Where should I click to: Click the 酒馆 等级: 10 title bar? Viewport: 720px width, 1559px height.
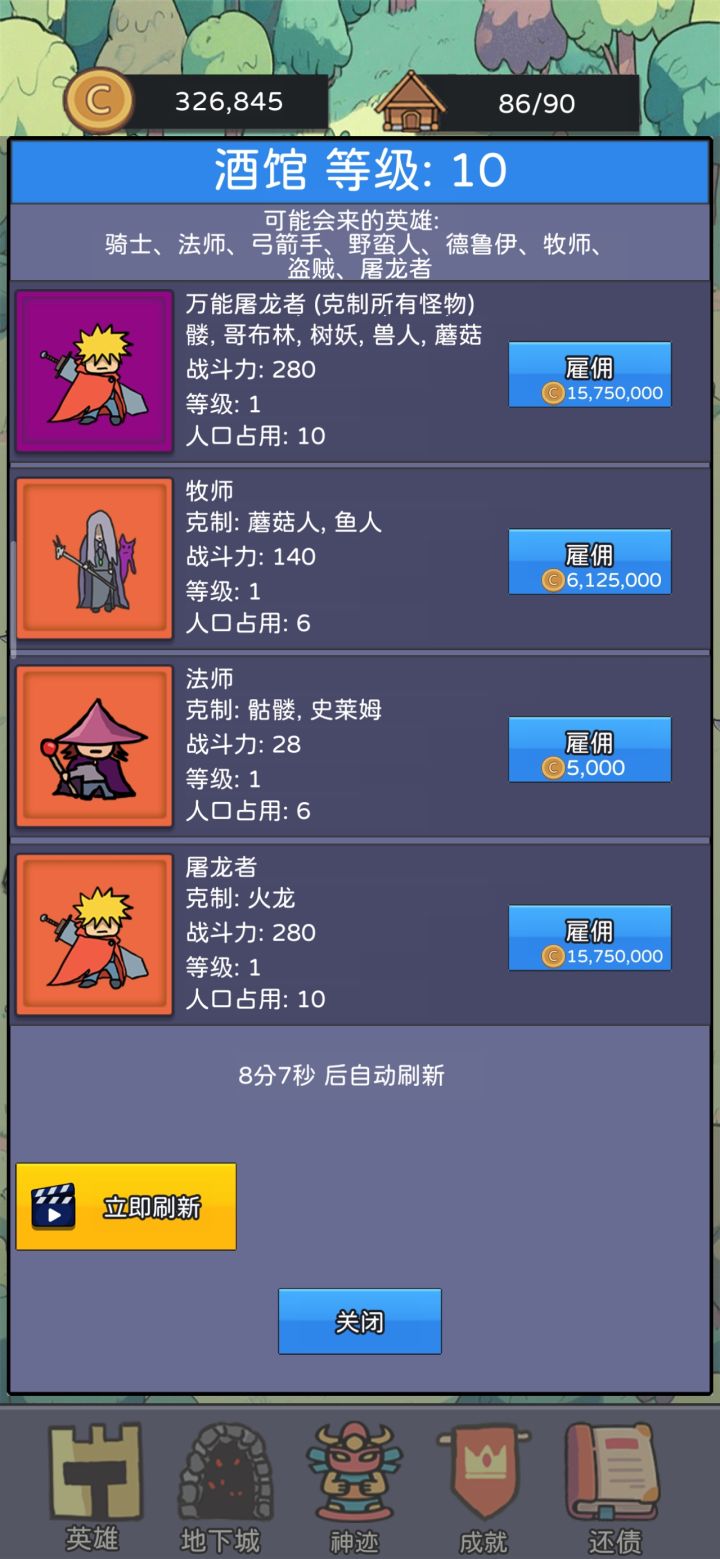360,168
